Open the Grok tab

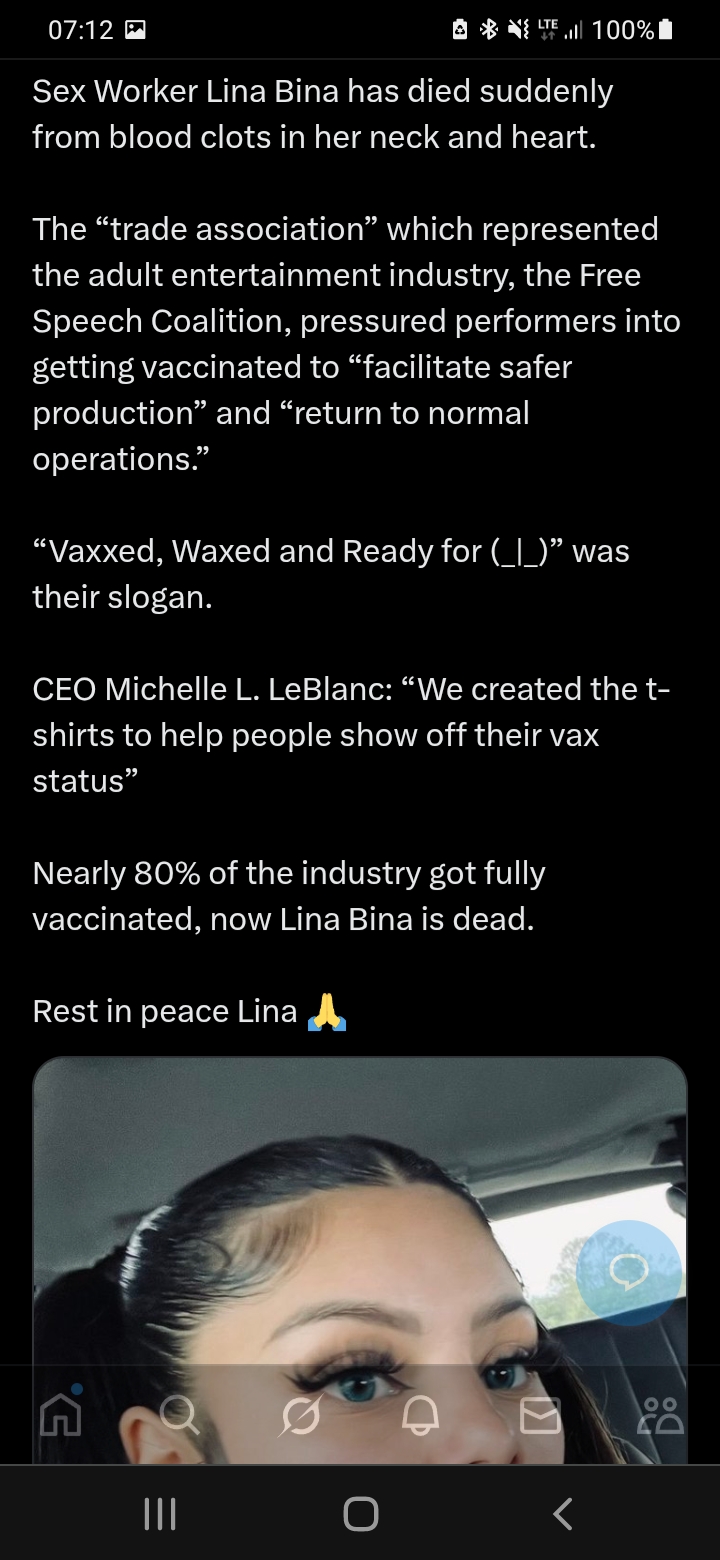pyautogui.click(x=300, y=1415)
